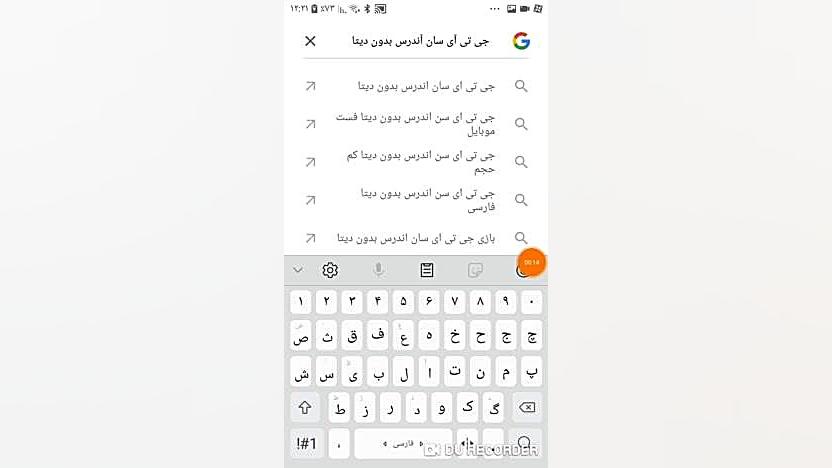This screenshot has width=832, height=468.
Task: Switch to symbols with !#1 key
Action: 306,443
